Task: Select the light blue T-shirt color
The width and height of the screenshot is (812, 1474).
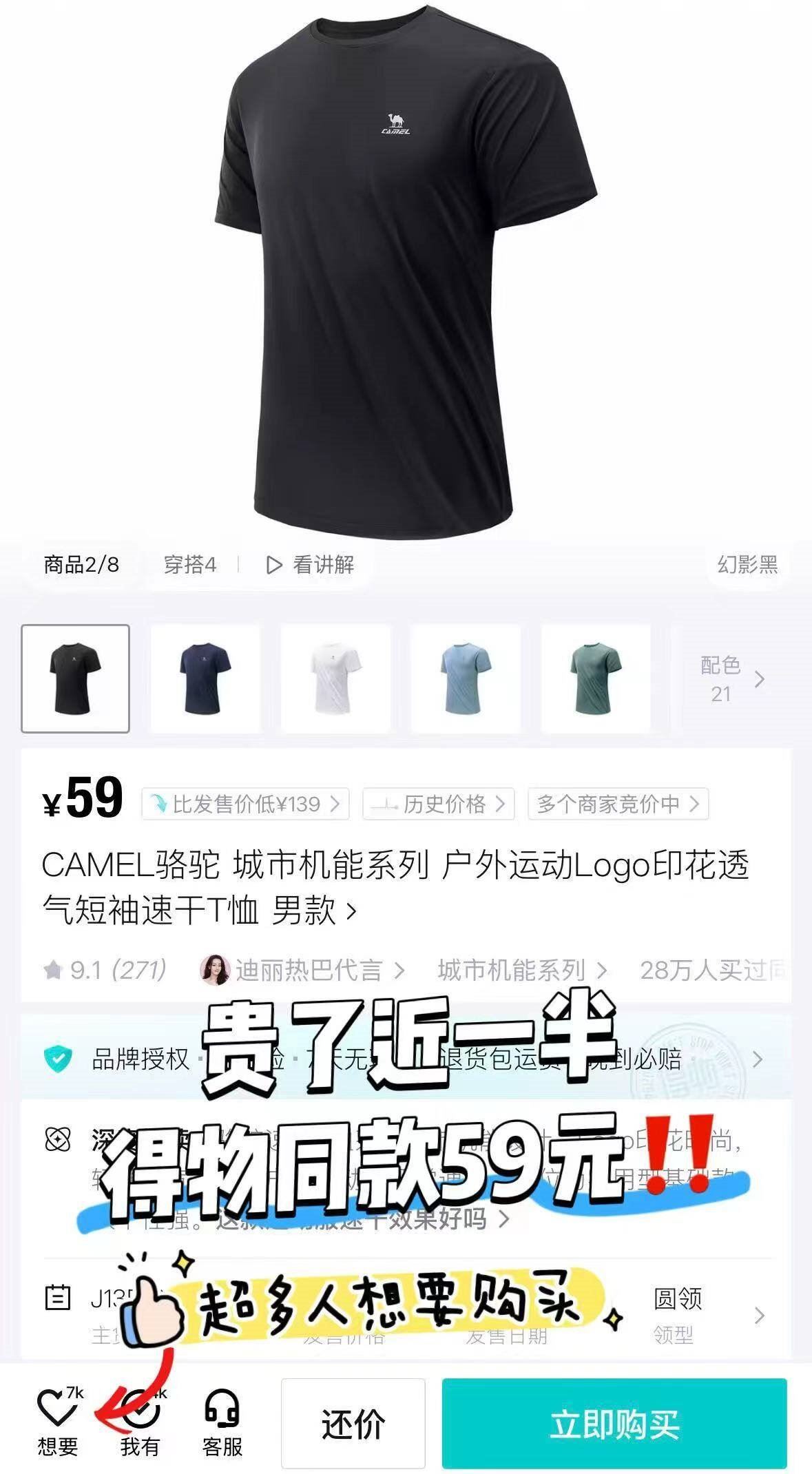Action: (x=466, y=678)
